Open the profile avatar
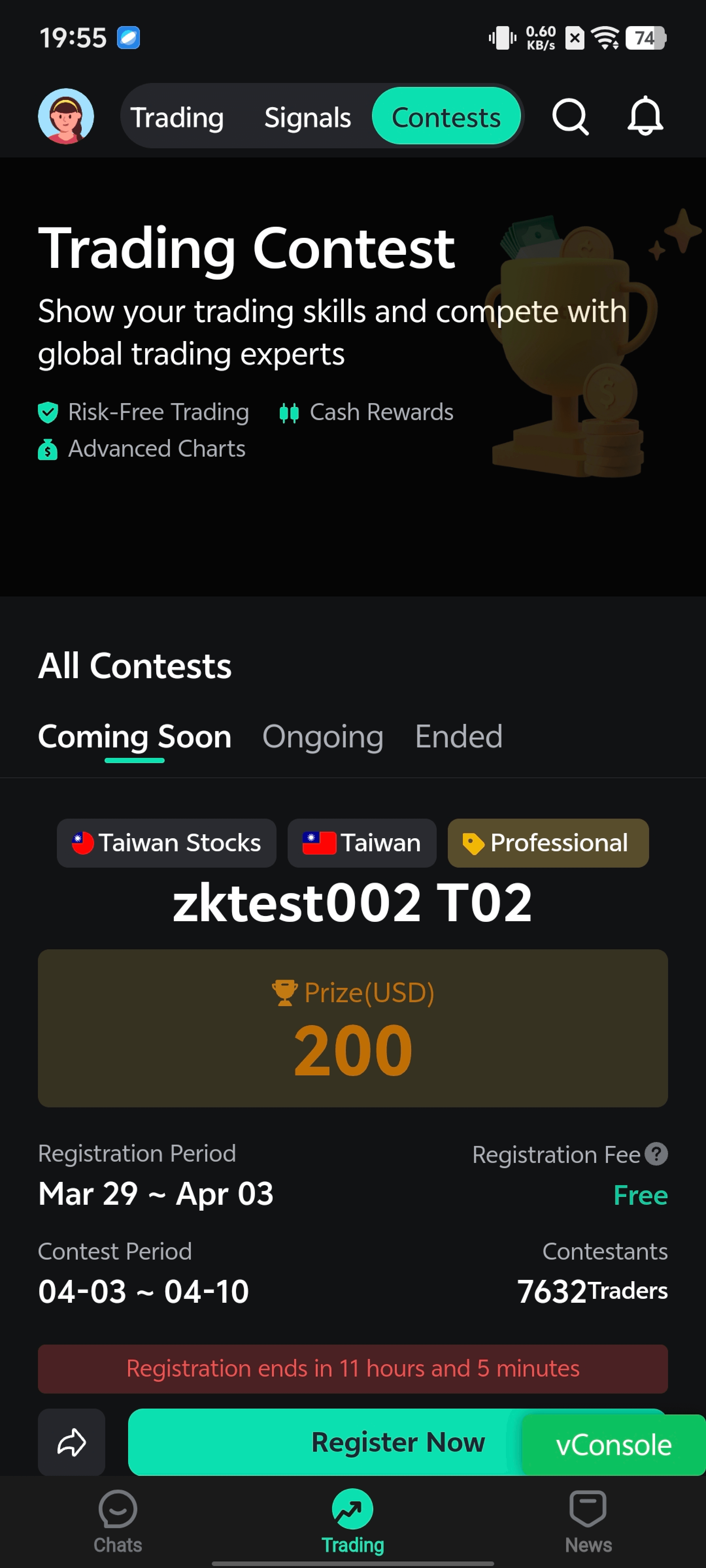The height and width of the screenshot is (1568, 706). [x=66, y=116]
